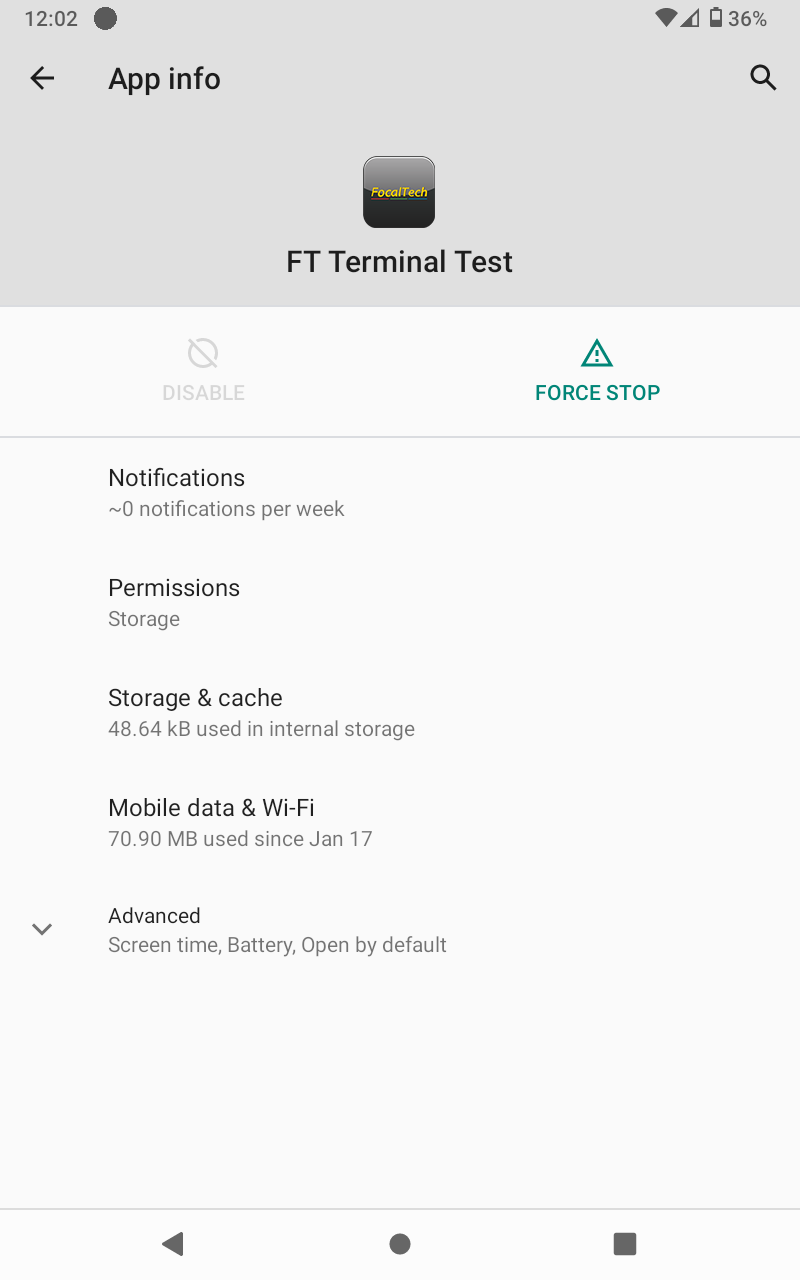Open recent apps from the navigation bar
This screenshot has height=1280, width=800.
625,1243
